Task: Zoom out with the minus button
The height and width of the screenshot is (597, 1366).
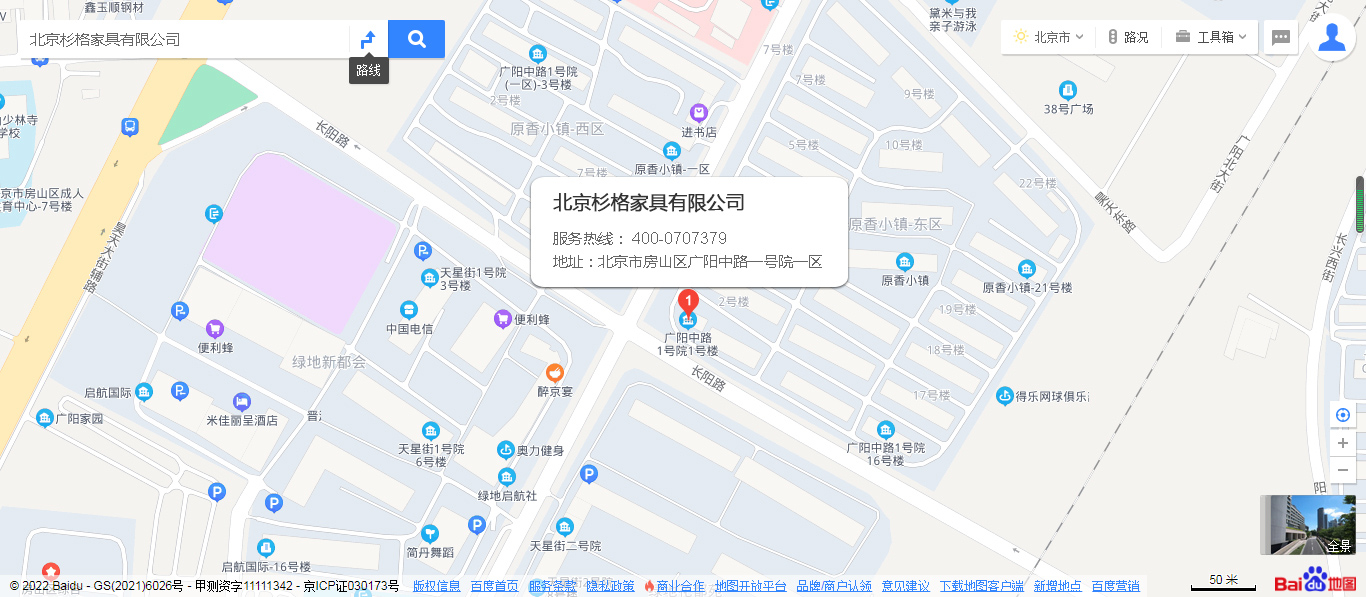Action: click(x=1343, y=470)
